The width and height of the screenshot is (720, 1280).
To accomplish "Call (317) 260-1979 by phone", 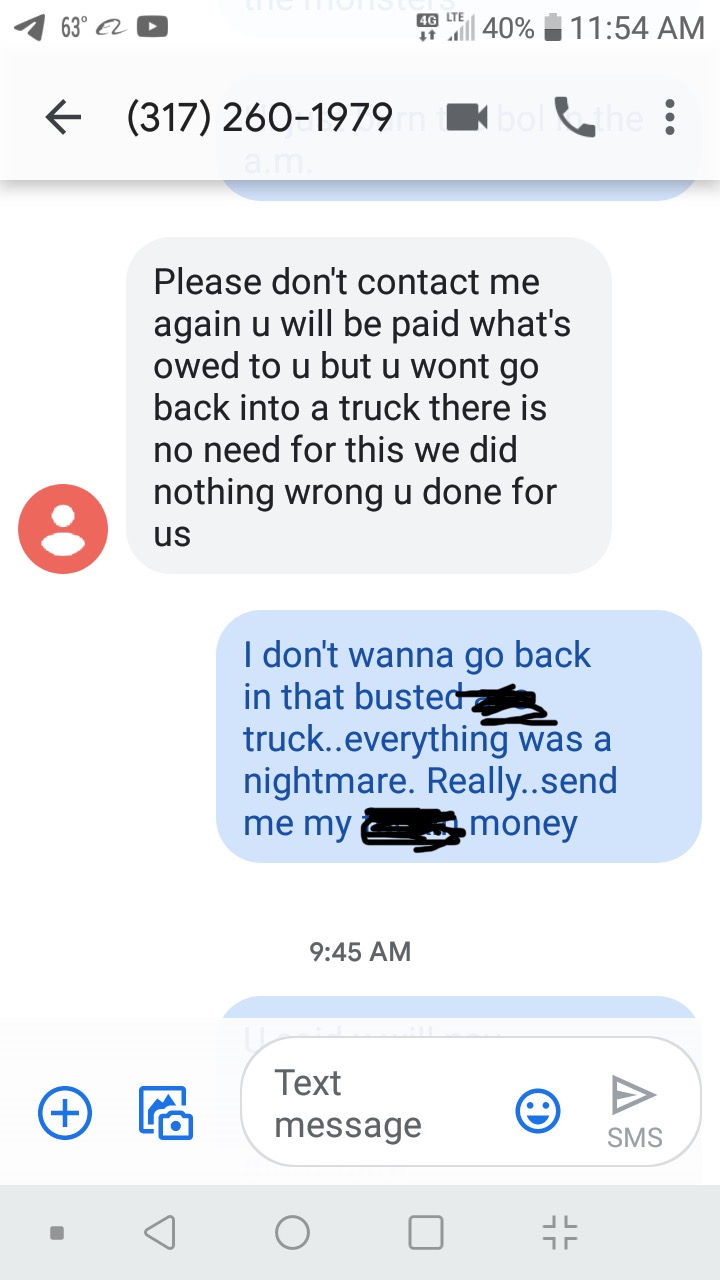I will point(573,118).
